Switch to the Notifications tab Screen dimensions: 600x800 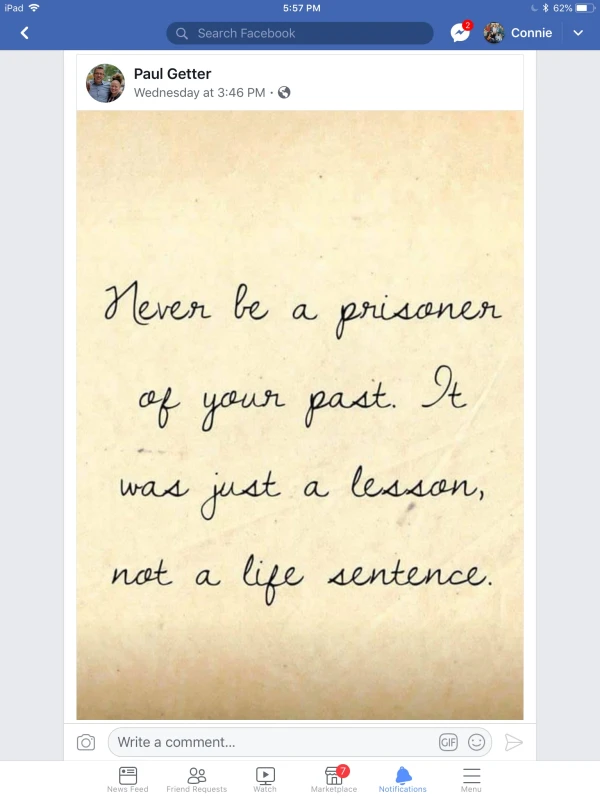(403, 779)
